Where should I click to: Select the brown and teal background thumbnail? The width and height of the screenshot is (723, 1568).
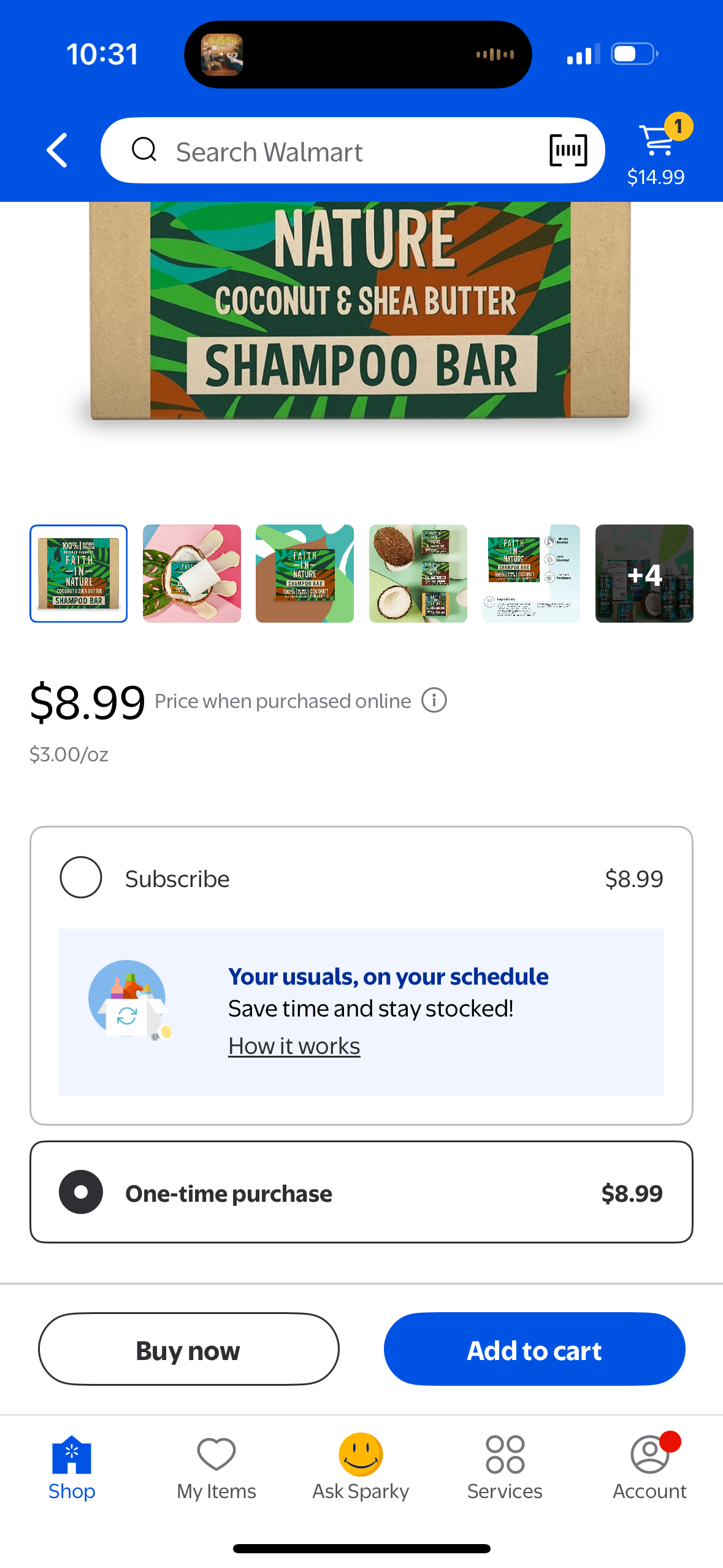[305, 574]
